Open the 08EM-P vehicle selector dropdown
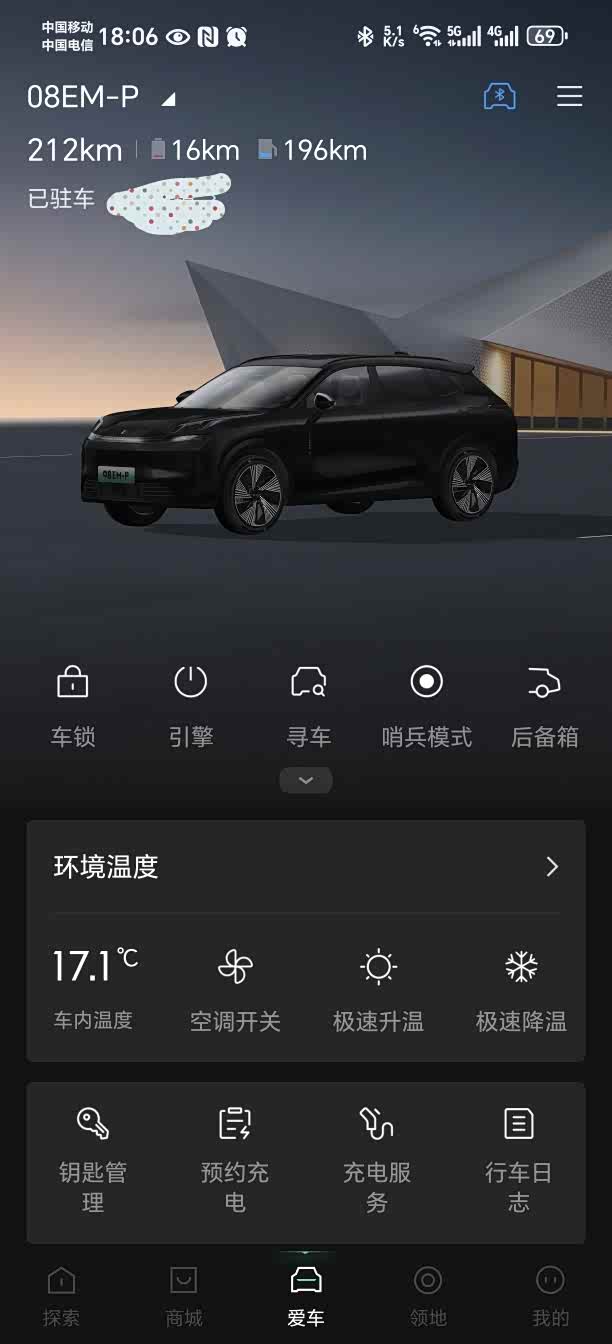612x1344 pixels. click(101, 97)
